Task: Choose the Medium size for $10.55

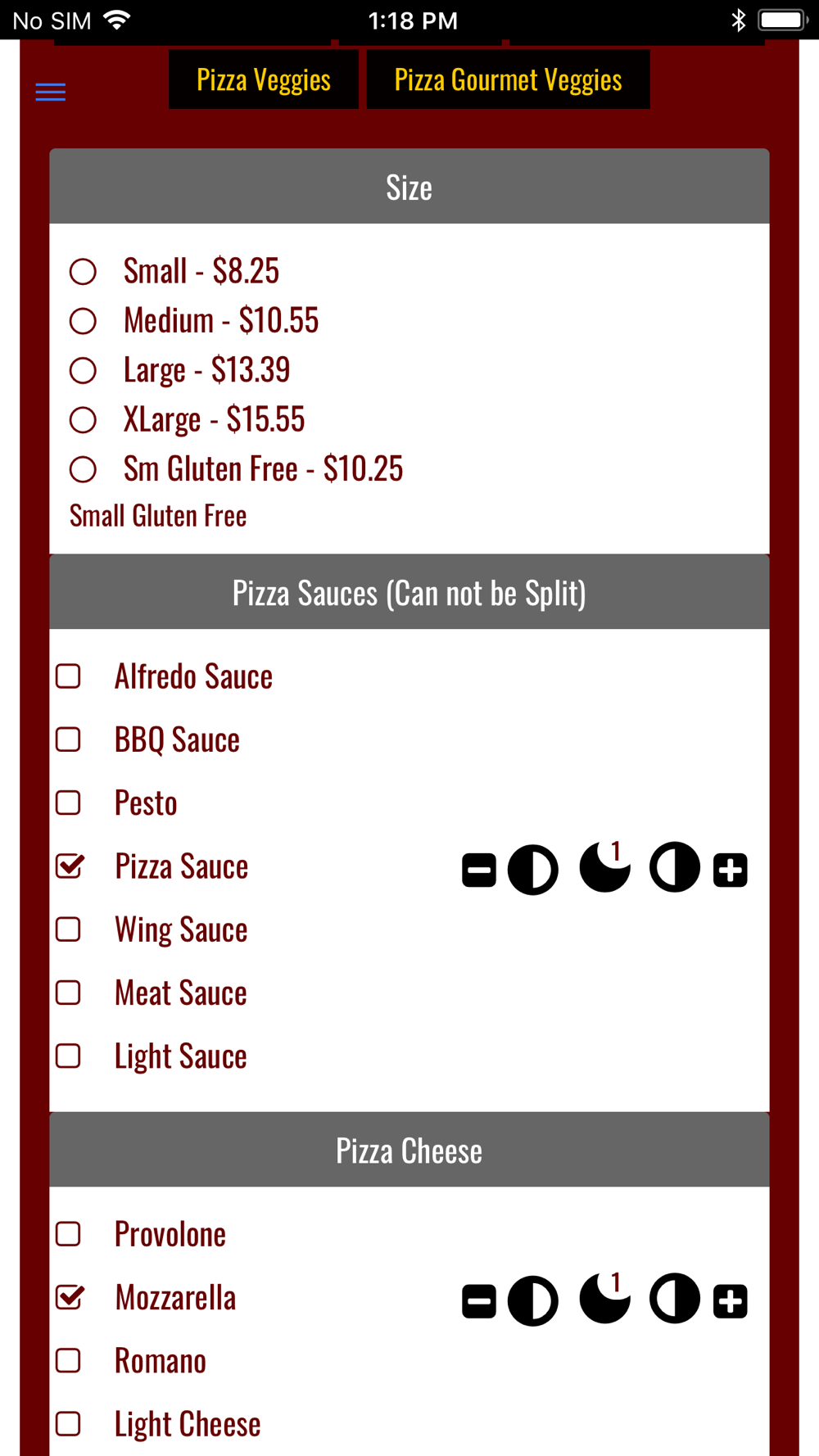Action: click(83, 320)
